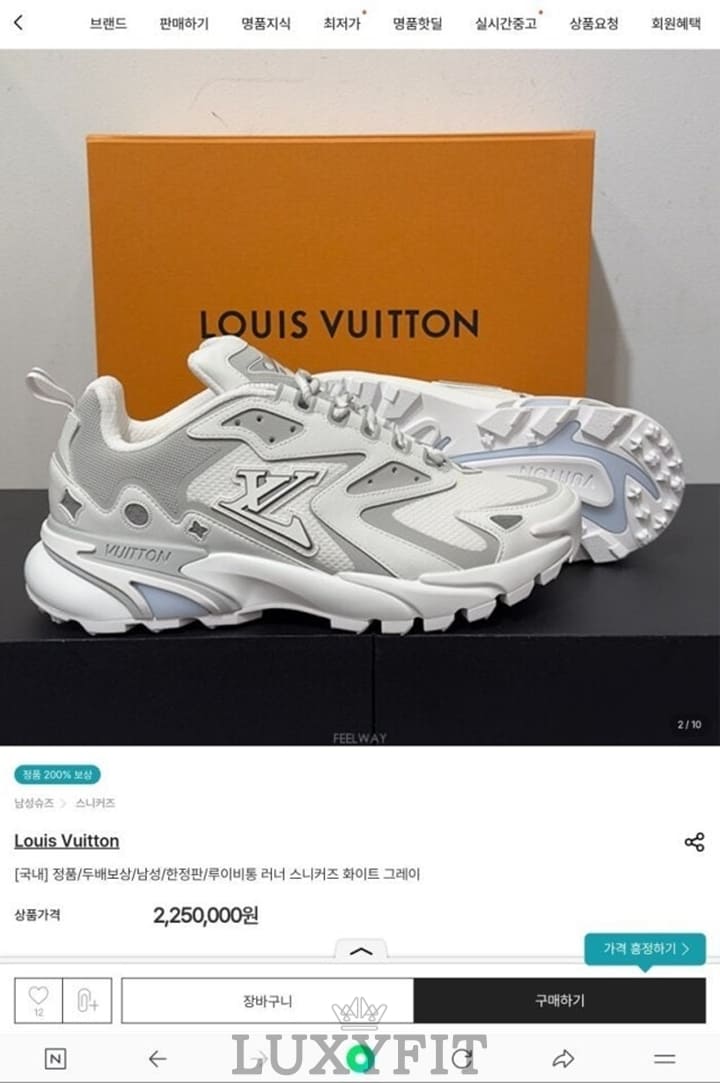Open the 명품핫딜 tab

(417, 24)
